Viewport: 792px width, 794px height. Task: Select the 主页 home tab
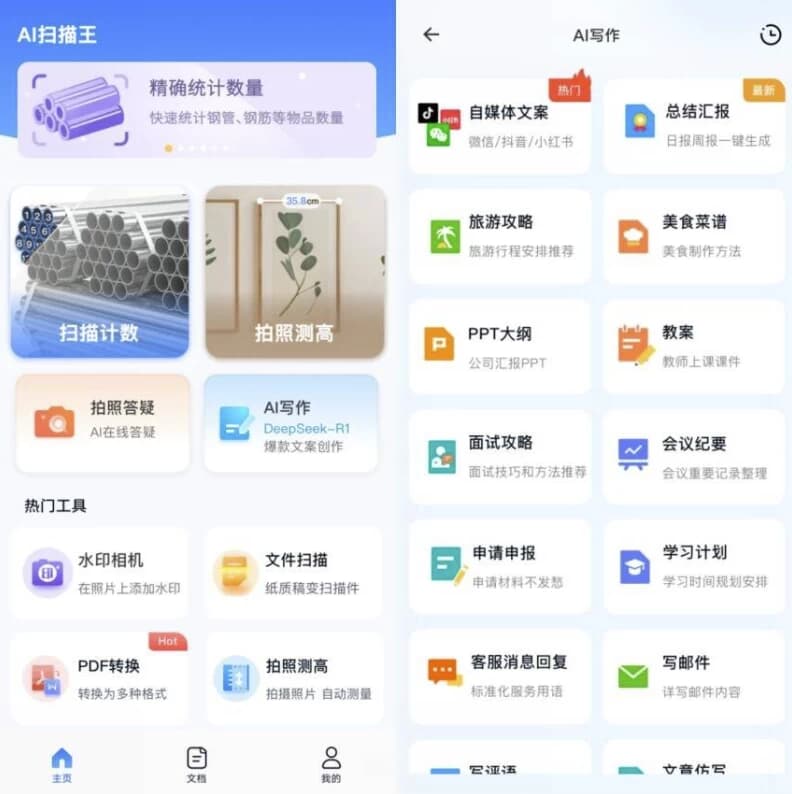tap(61, 768)
